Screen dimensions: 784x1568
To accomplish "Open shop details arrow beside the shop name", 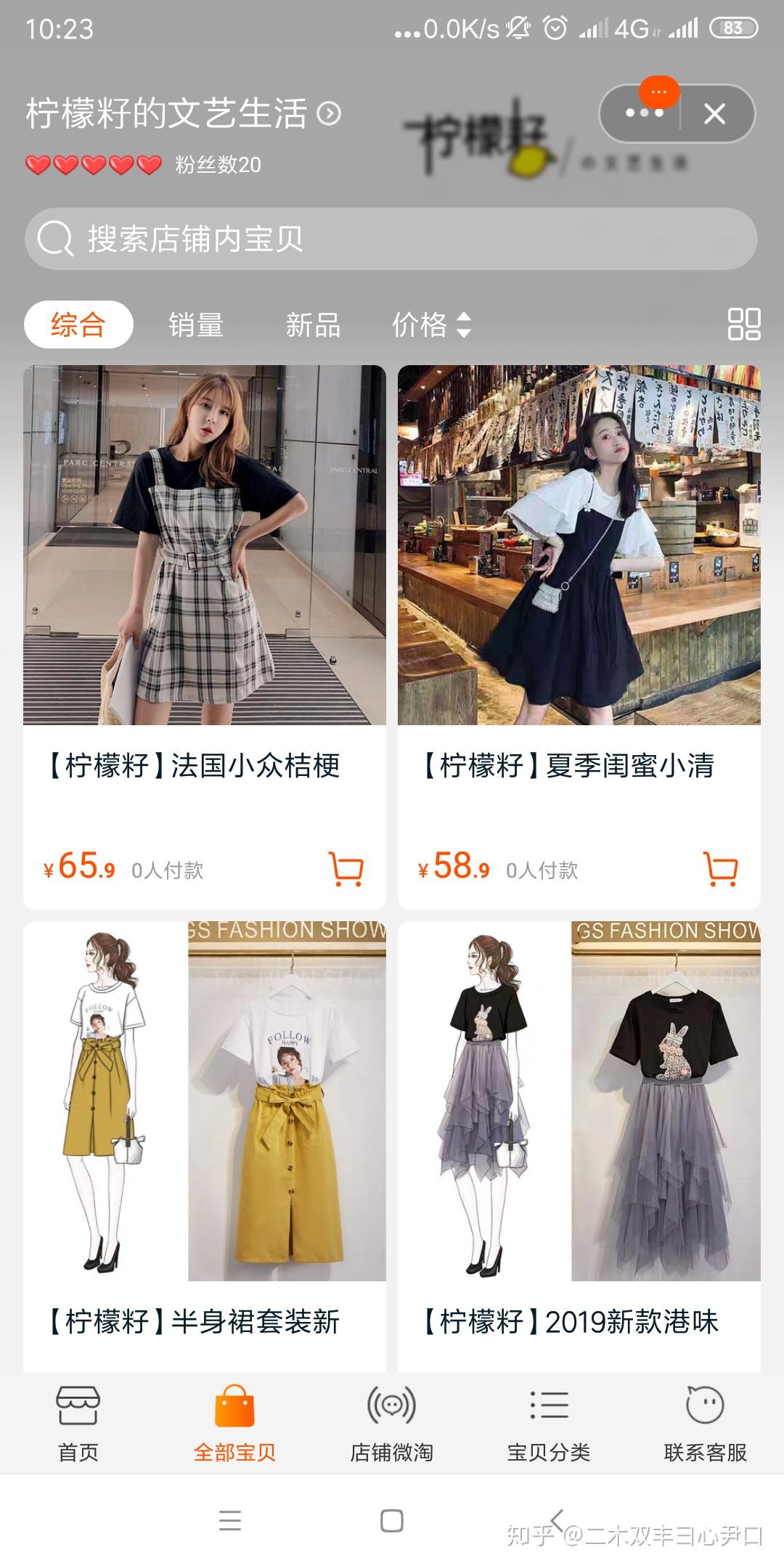I will point(330,114).
